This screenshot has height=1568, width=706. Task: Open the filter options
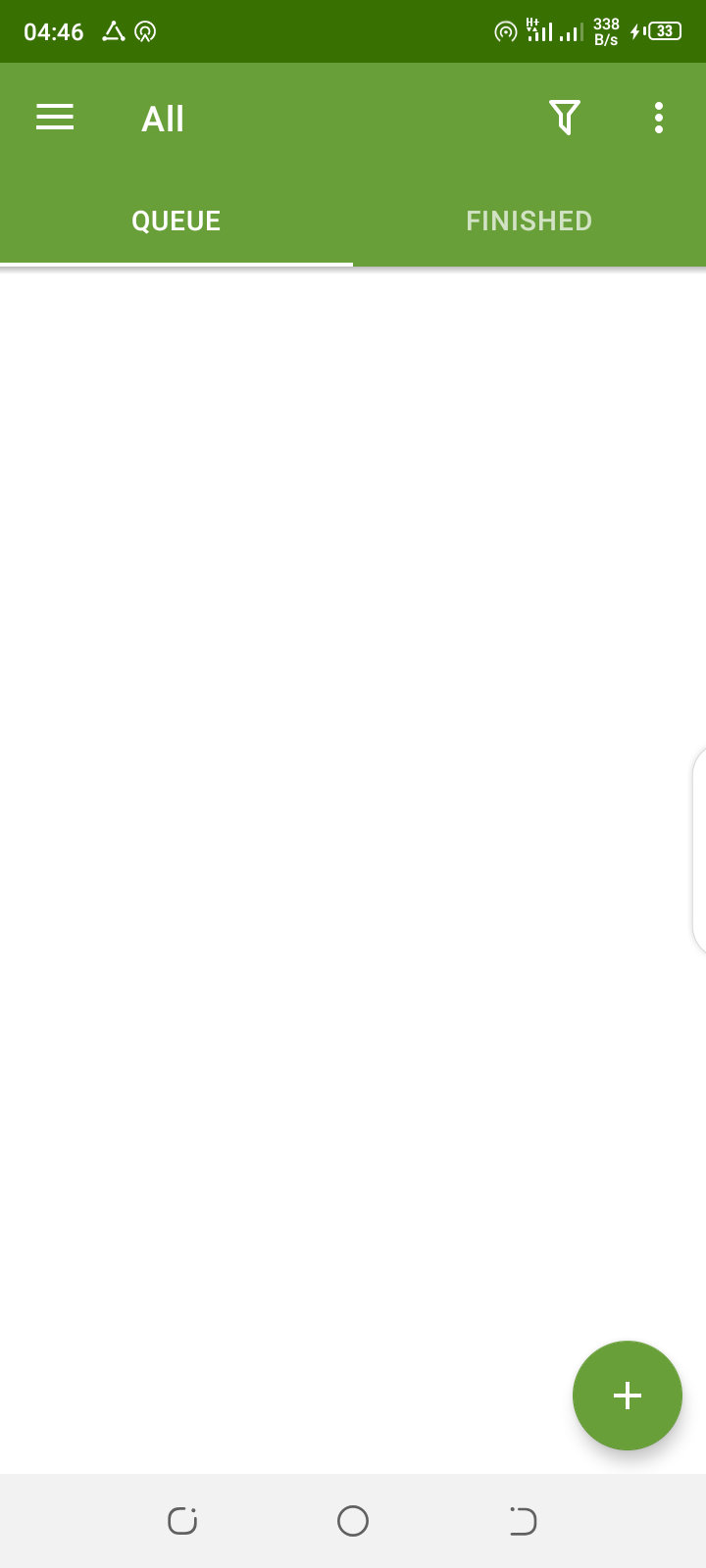(x=564, y=119)
